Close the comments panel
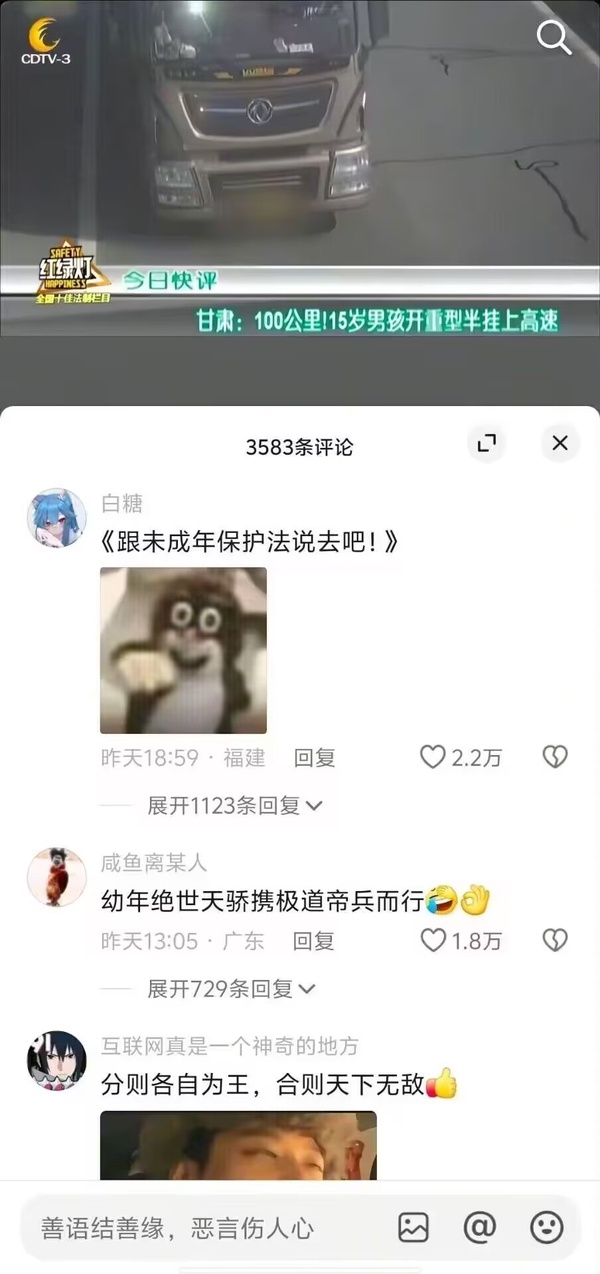Image resolution: width=600 pixels, height=1274 pixels. click(x=560, y=443)
